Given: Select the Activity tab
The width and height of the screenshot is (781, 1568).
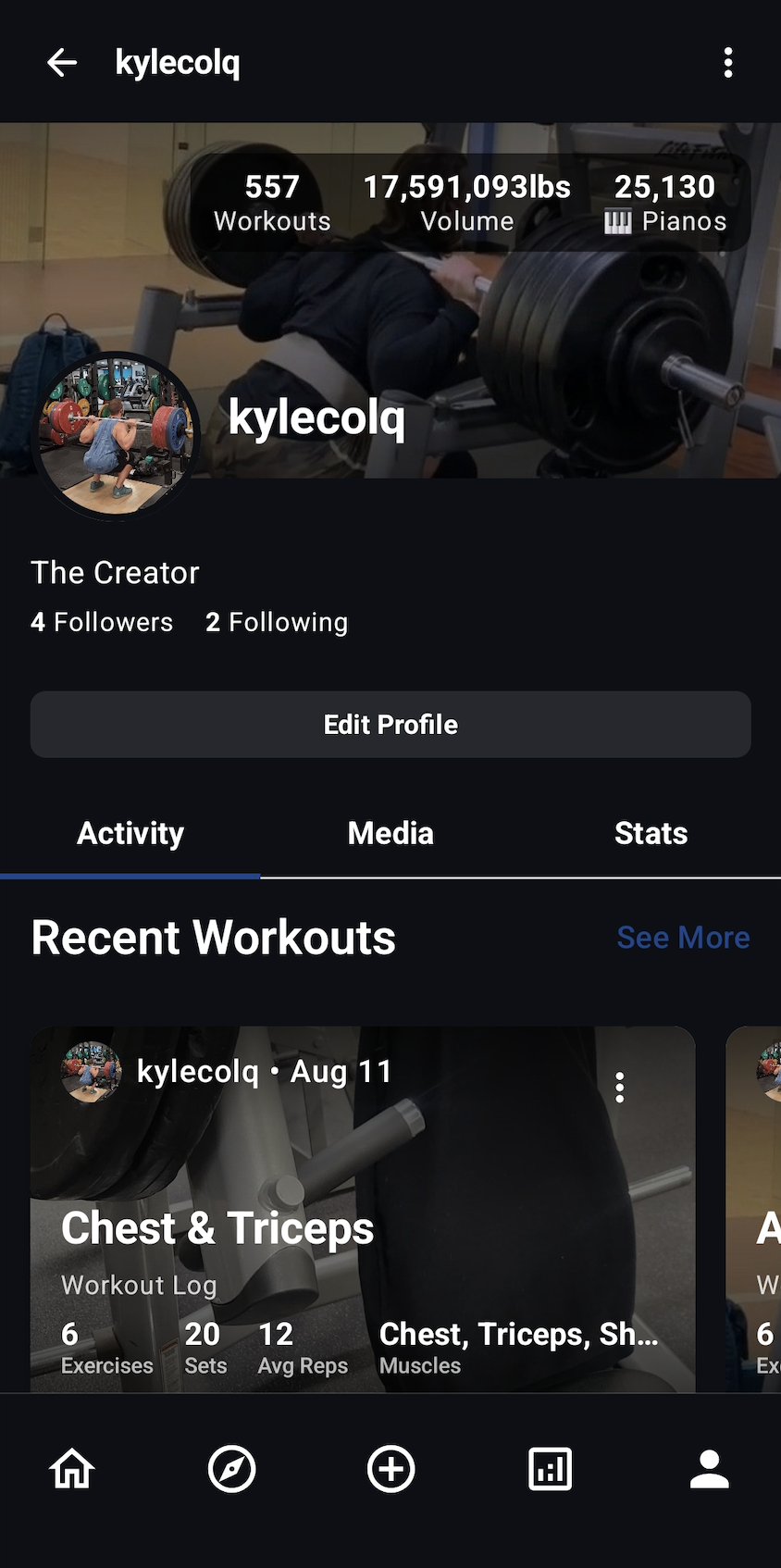Looking at the screenshot, I should coord(130,833).
